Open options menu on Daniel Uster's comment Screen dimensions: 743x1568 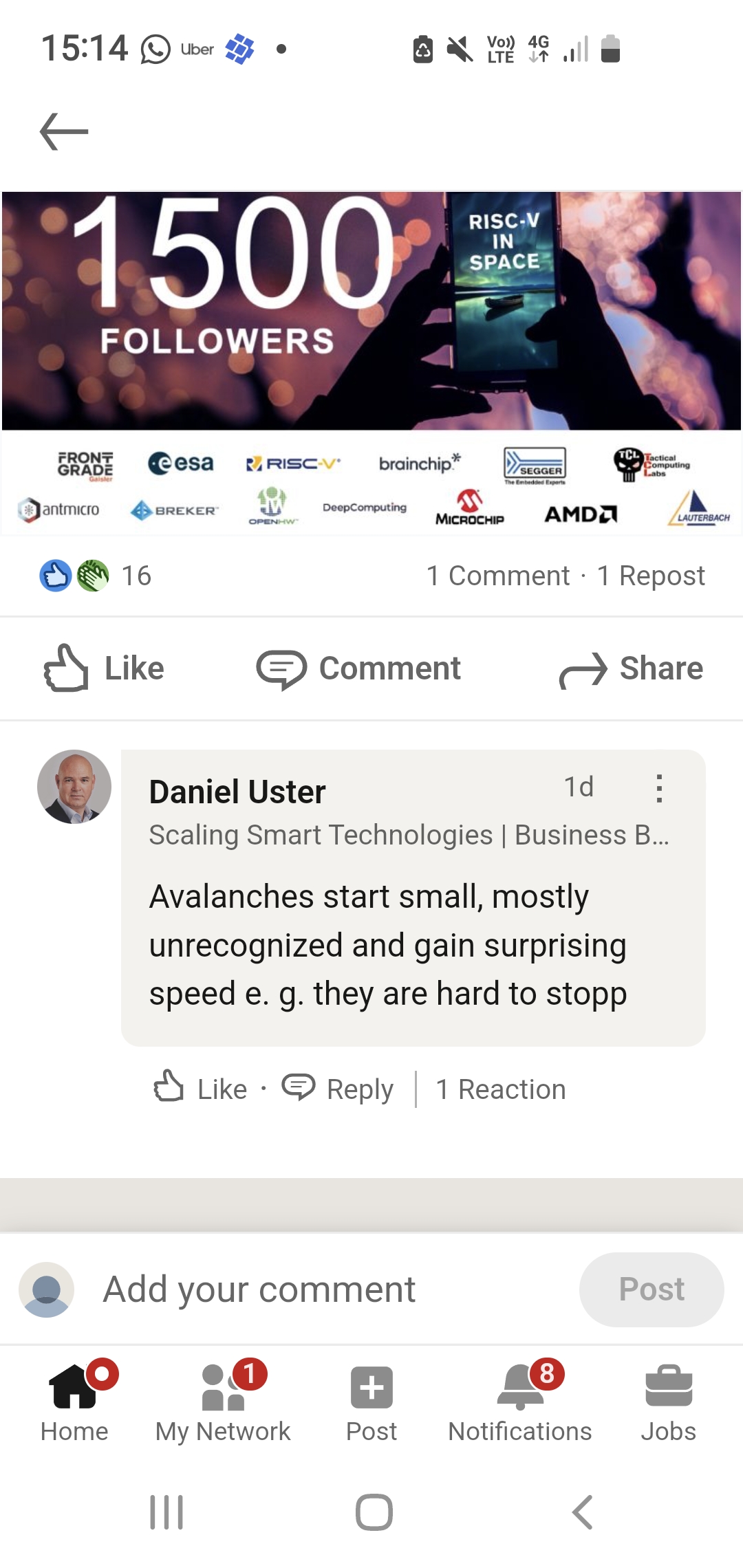[658, 788]
